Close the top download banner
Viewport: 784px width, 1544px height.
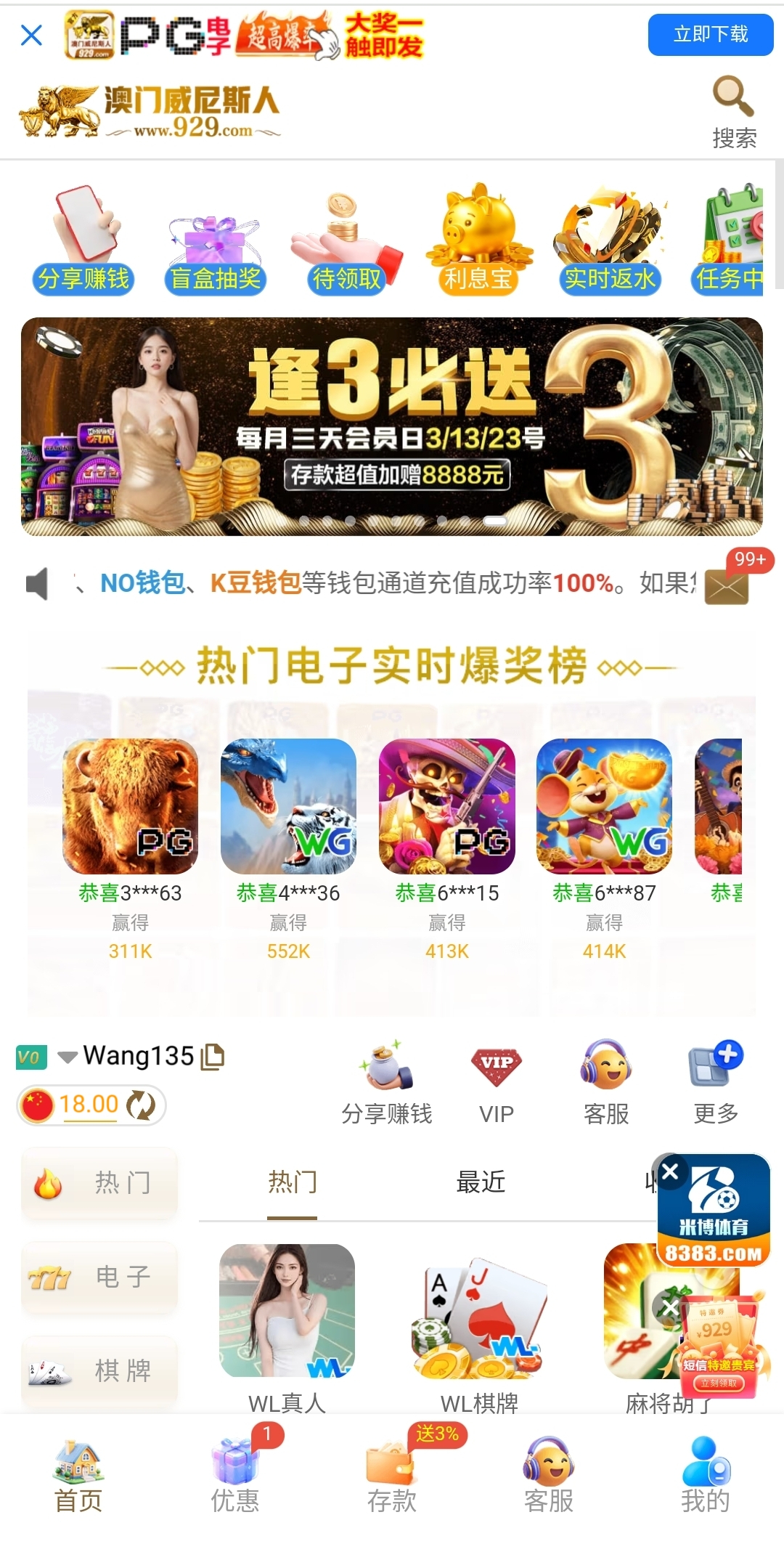tap(31, 35)
